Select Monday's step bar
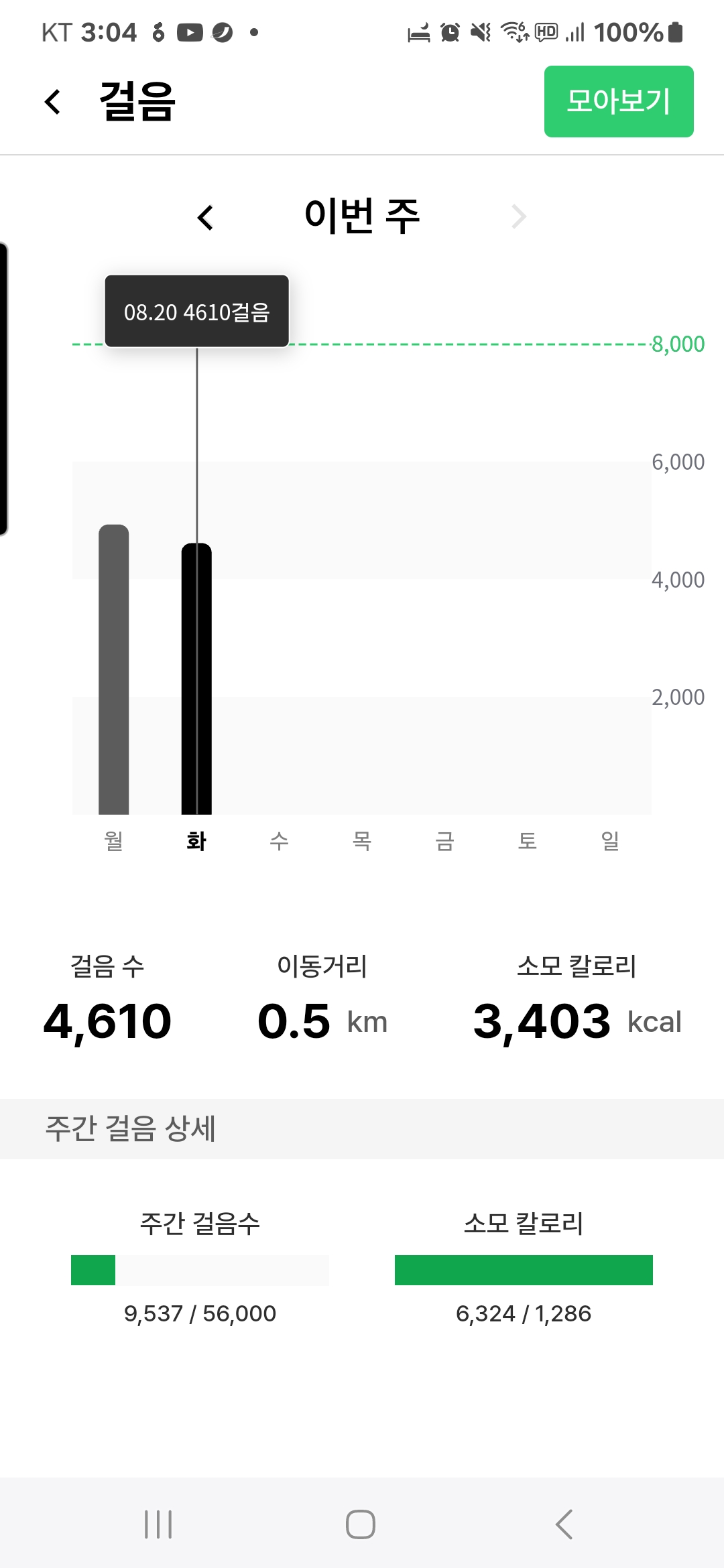The height and width of the screenshot is (1568, 724). click(114, 669)
